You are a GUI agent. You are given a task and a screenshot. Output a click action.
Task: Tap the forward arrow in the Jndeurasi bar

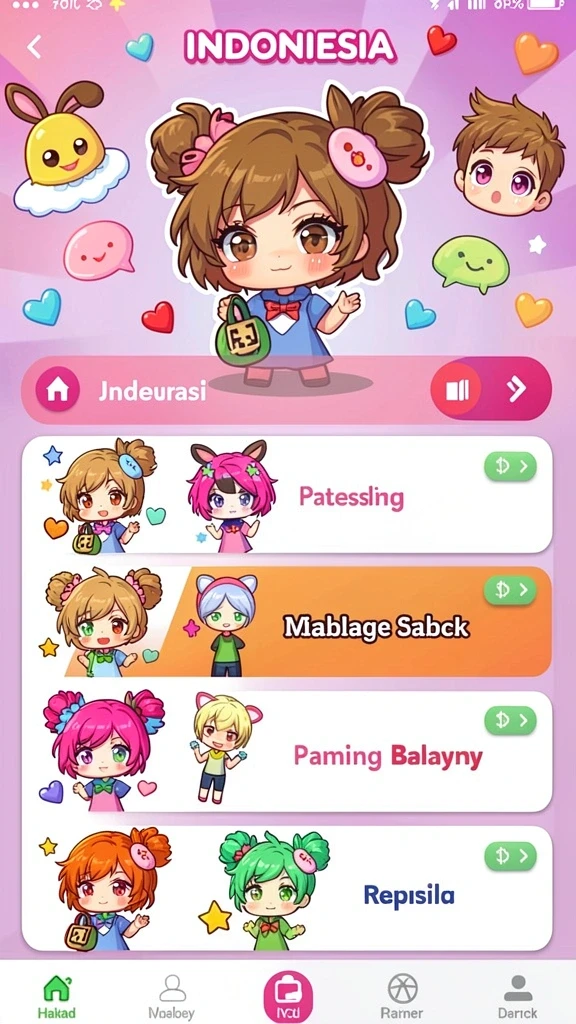click(517, 390)
